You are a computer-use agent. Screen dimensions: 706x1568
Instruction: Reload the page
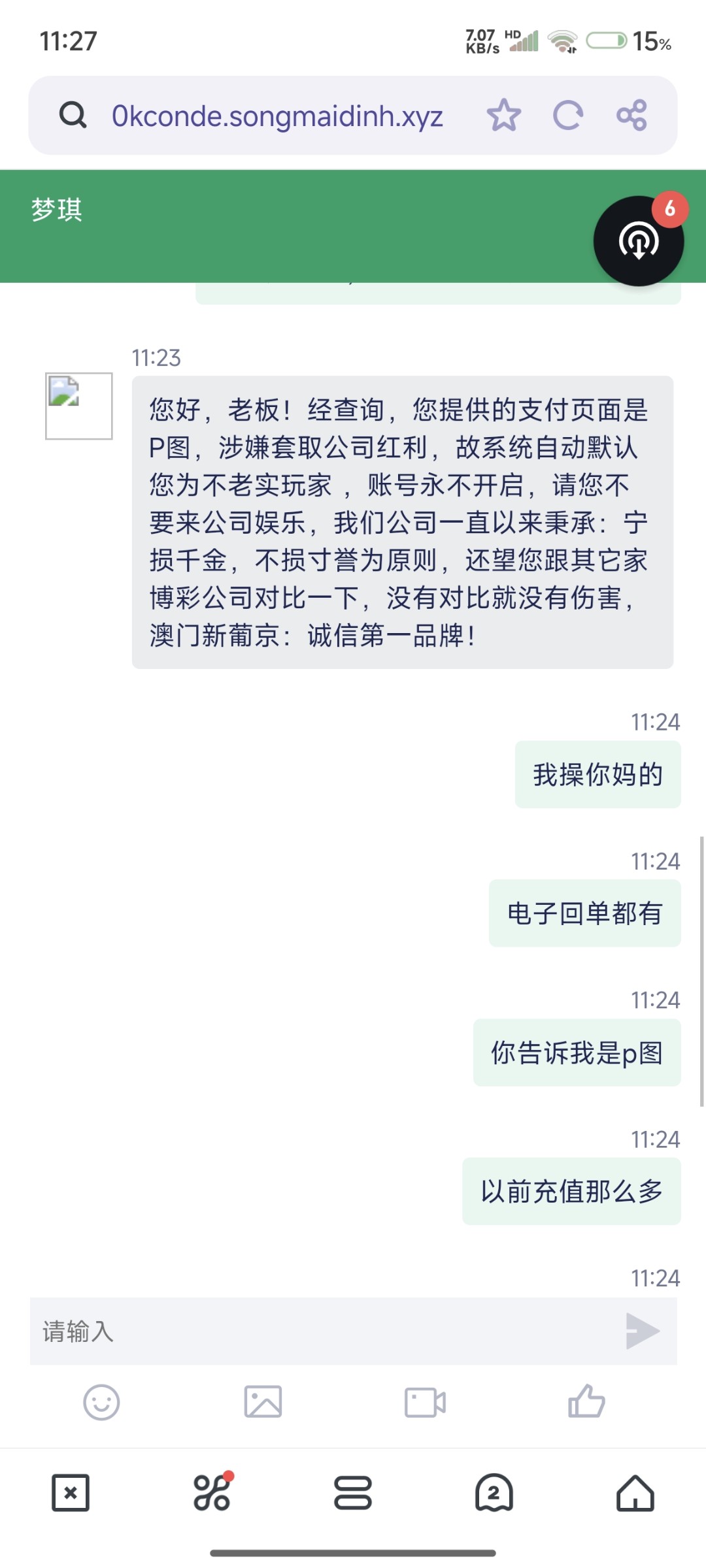(567, 116)
